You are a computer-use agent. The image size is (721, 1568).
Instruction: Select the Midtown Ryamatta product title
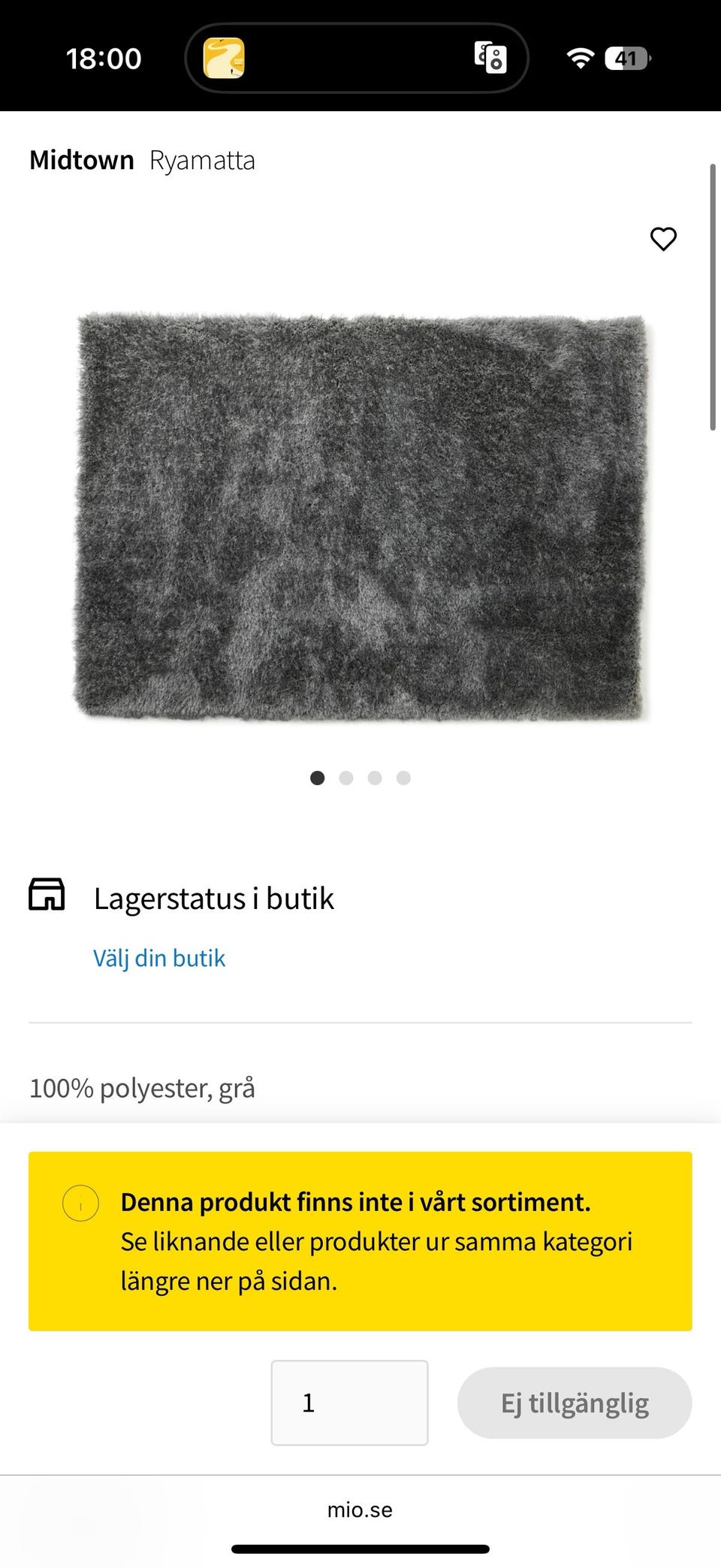tap(142, 159)
